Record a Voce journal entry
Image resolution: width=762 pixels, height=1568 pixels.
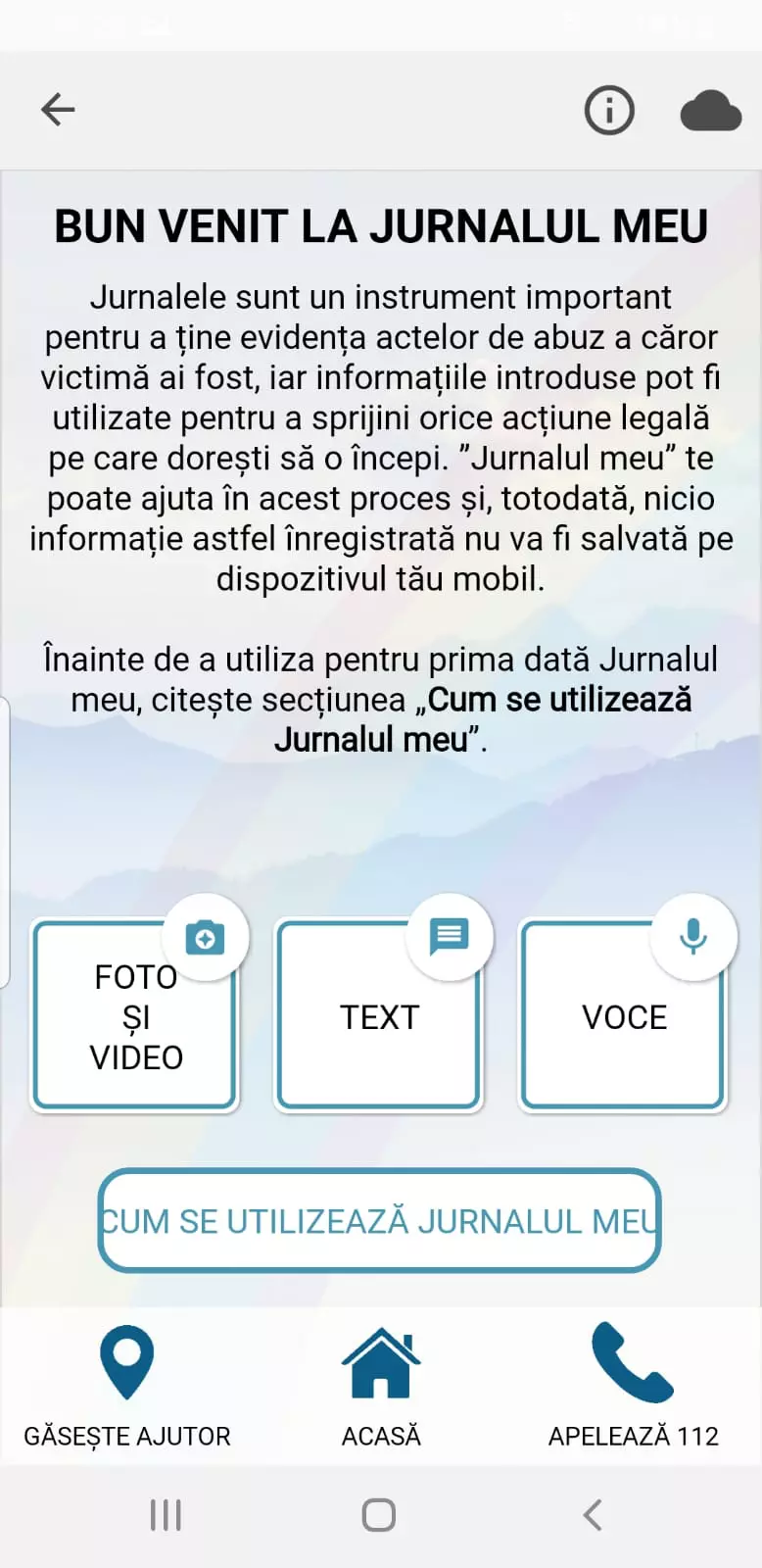pyautogui.click(x=624, y=1015)
